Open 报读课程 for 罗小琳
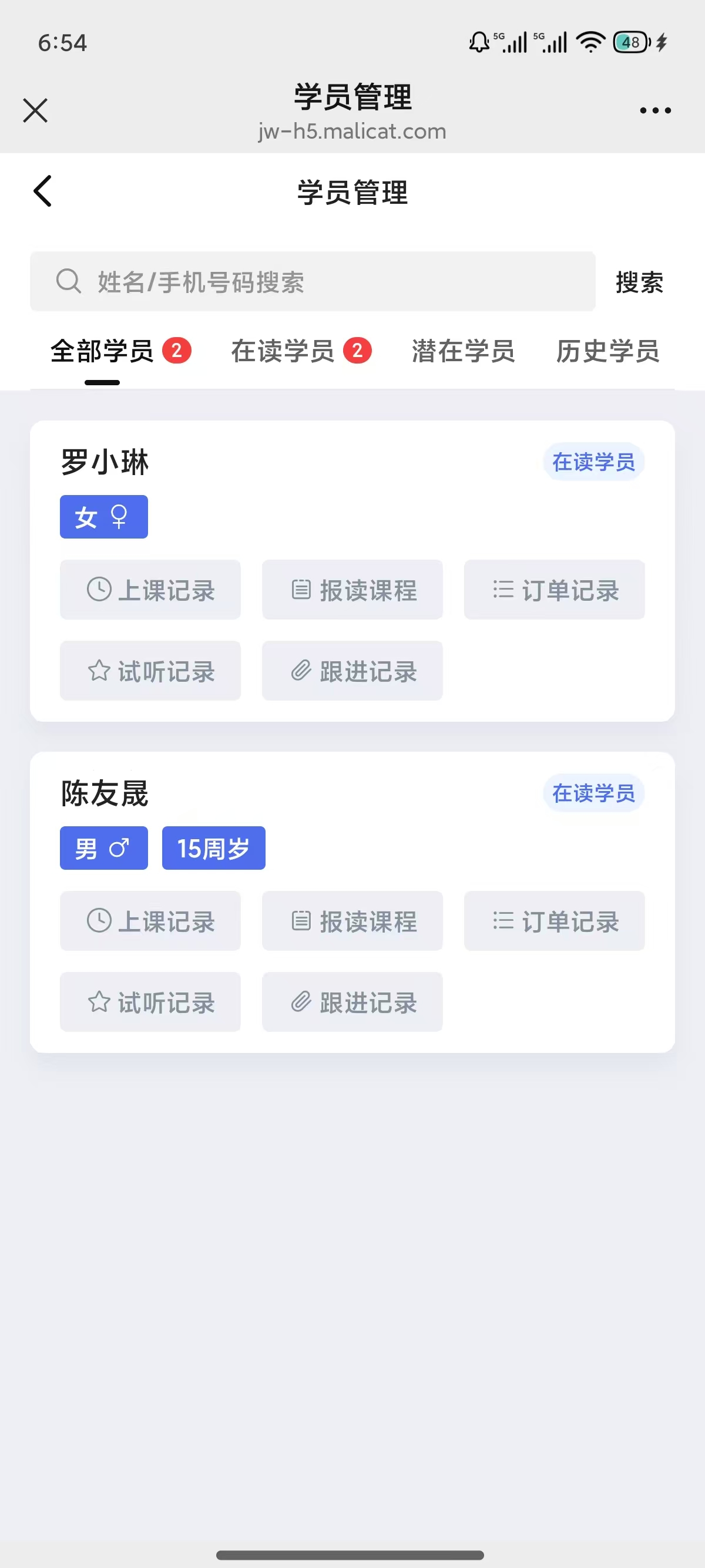Screen dimensions: 705x1568 [x=352, y=590]
